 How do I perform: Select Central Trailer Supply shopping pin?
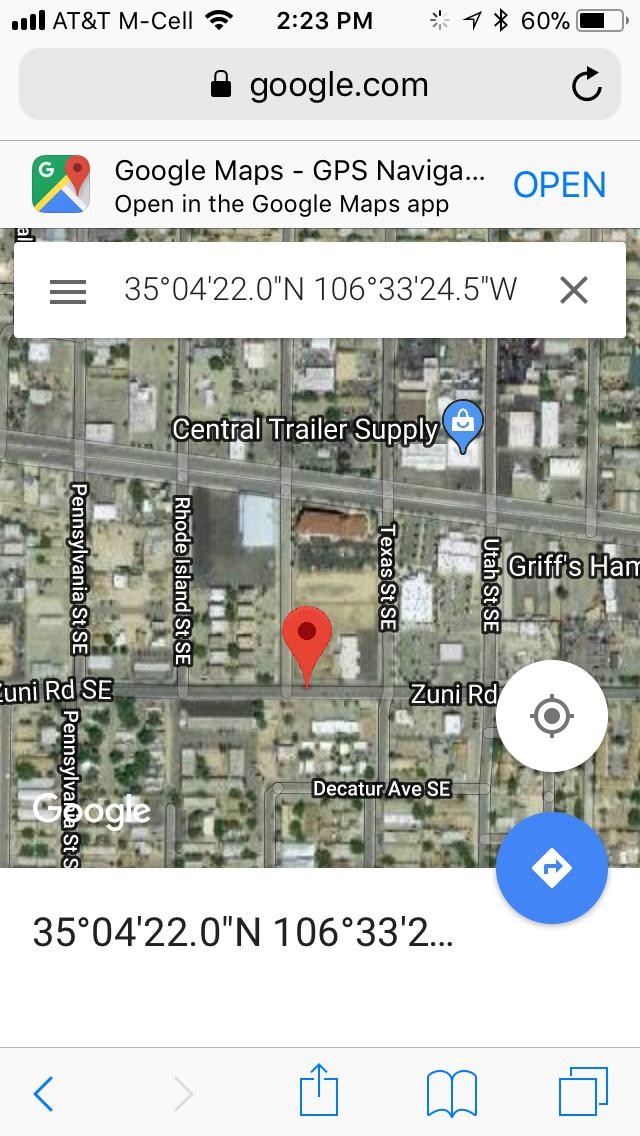coord(462,427)
